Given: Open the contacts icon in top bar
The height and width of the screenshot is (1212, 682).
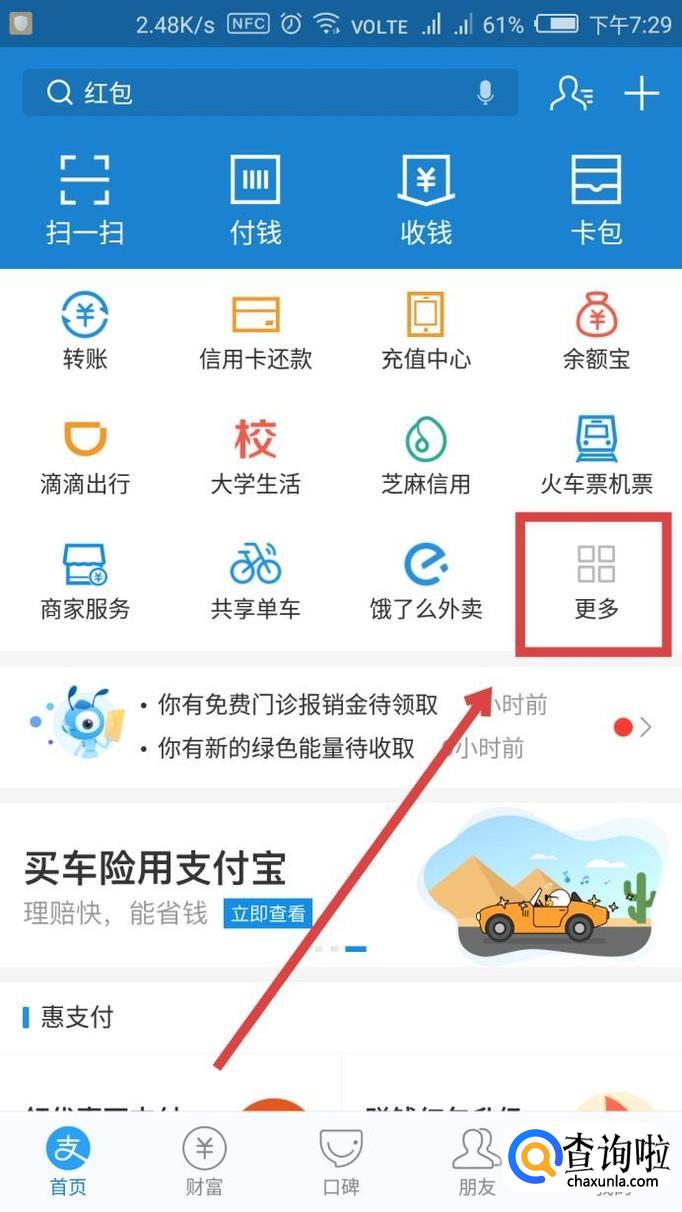Looking at the screenshot, I should [571, 93].
